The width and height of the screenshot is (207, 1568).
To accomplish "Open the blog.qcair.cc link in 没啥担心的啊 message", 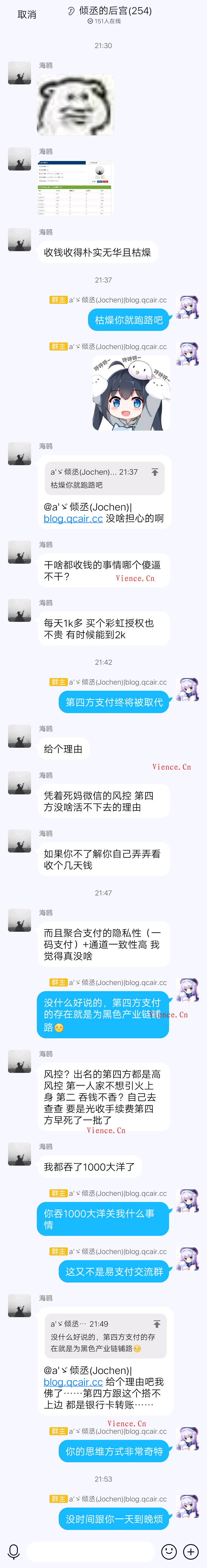I will 73,519.
